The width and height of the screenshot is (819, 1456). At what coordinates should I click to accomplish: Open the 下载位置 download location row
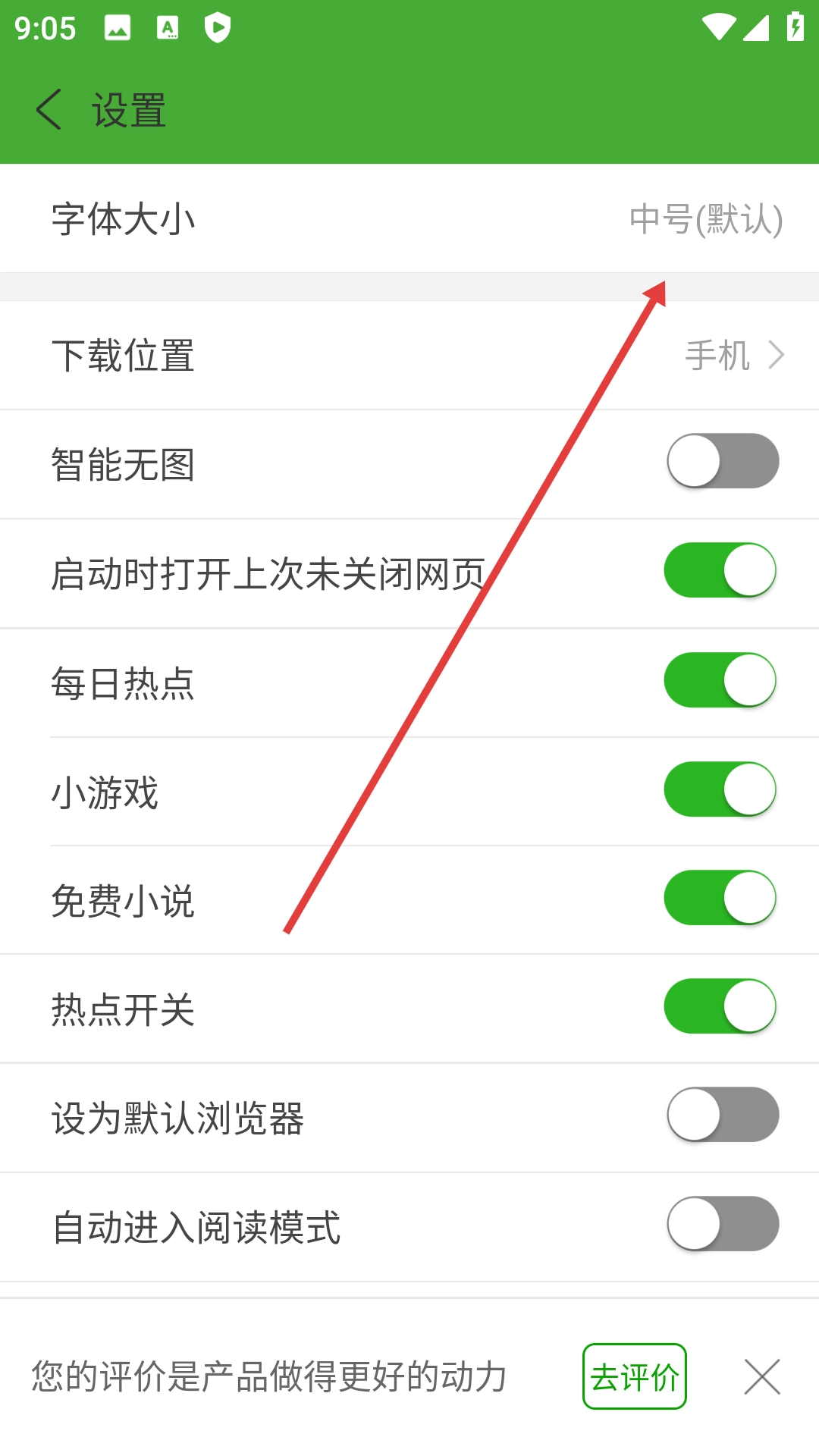coord(409,356)
